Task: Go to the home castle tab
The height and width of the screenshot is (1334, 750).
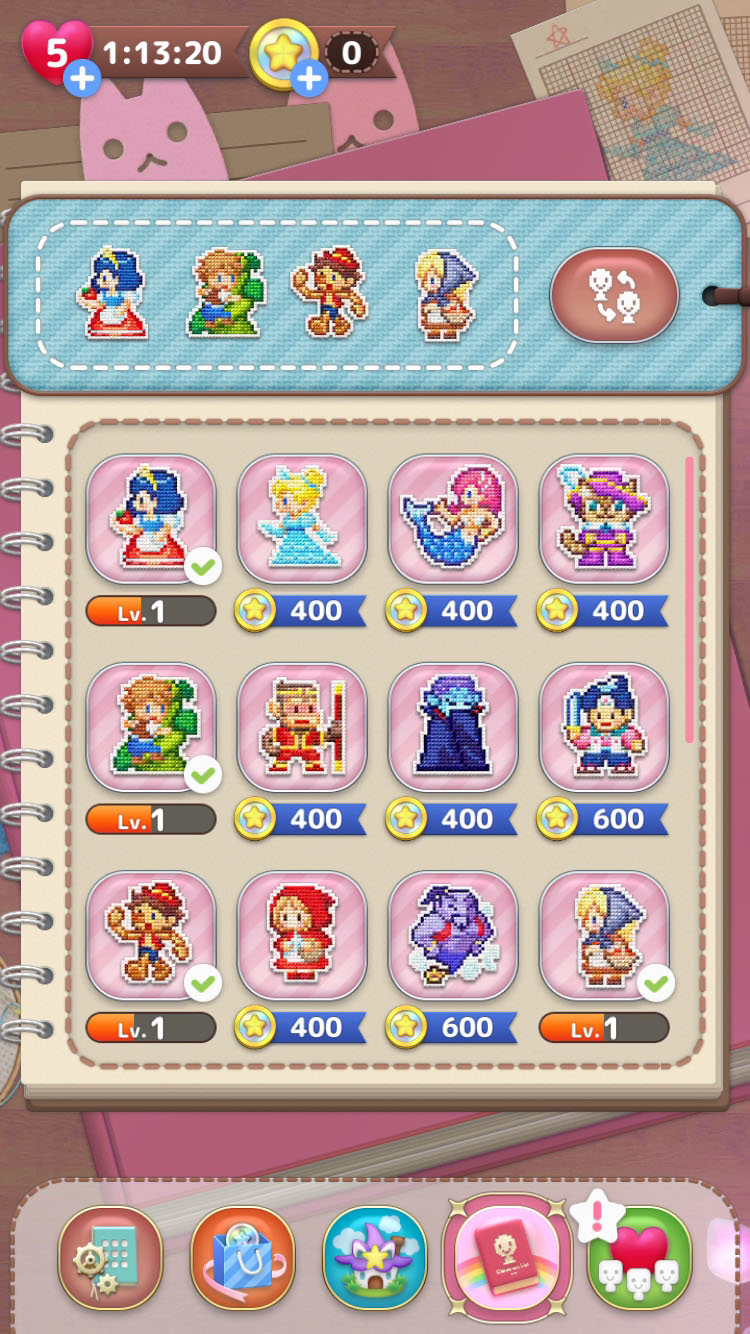Action: click(375, 1257)
